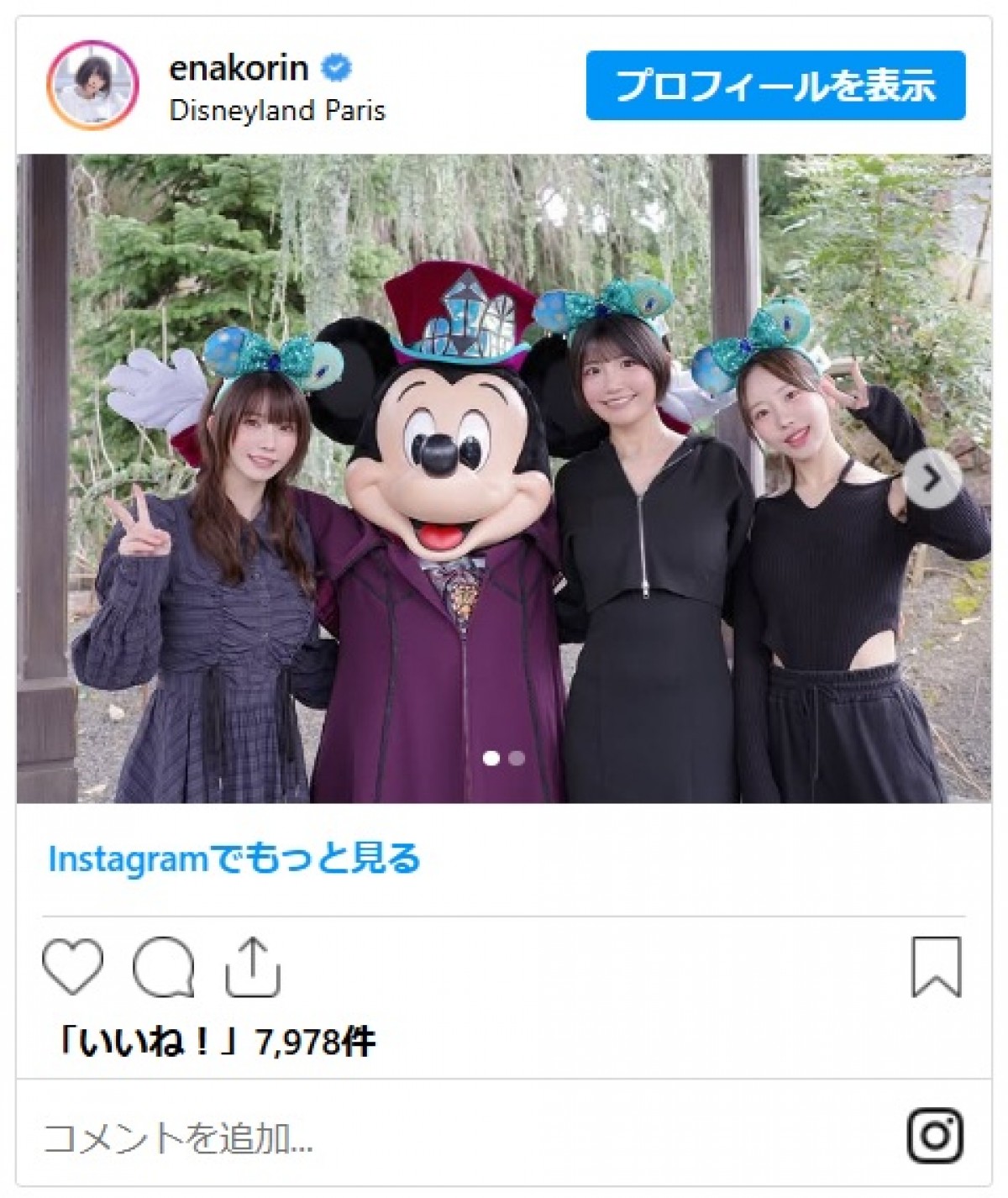Go to the next photo with the arrow

(x=932, y=479)
